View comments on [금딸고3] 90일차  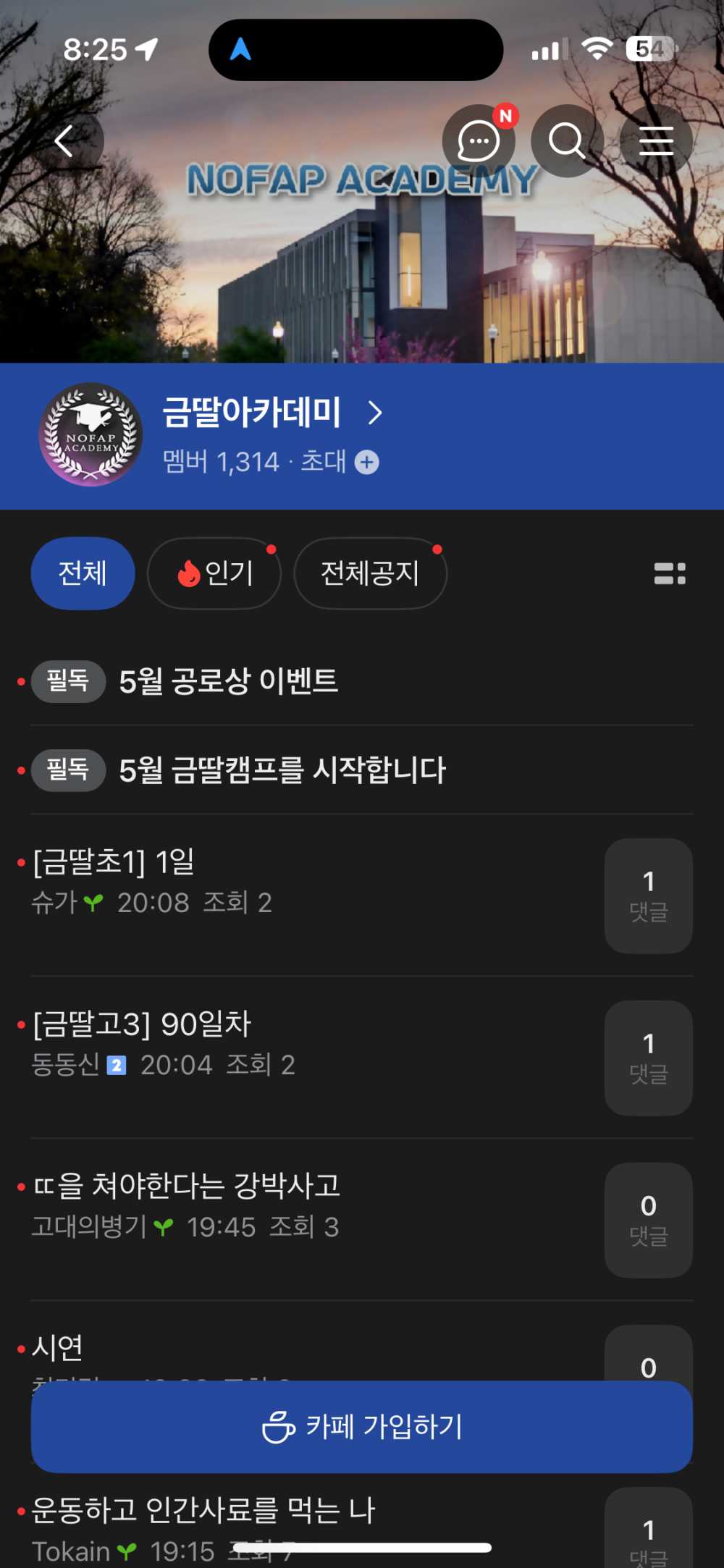coord(648,1058)
